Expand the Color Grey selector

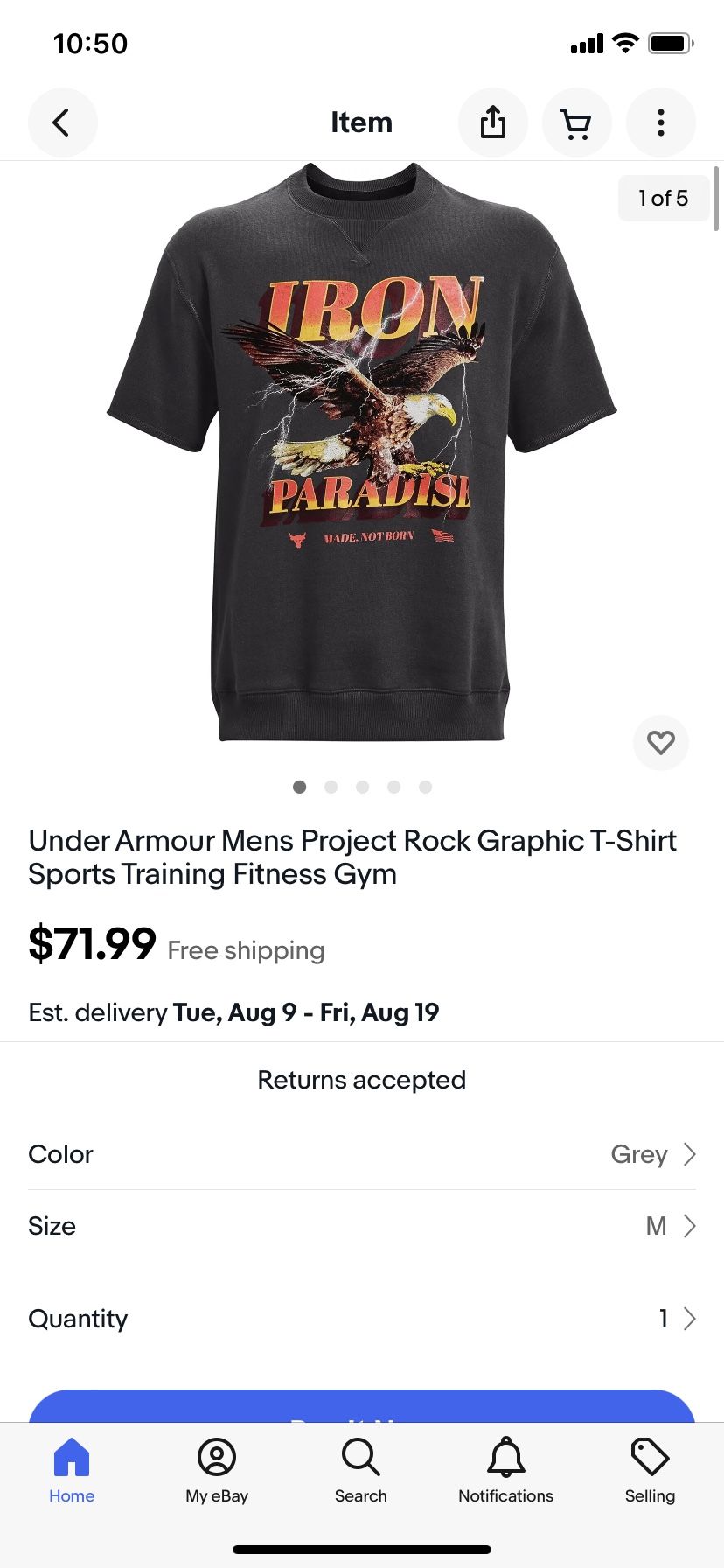362,1153
